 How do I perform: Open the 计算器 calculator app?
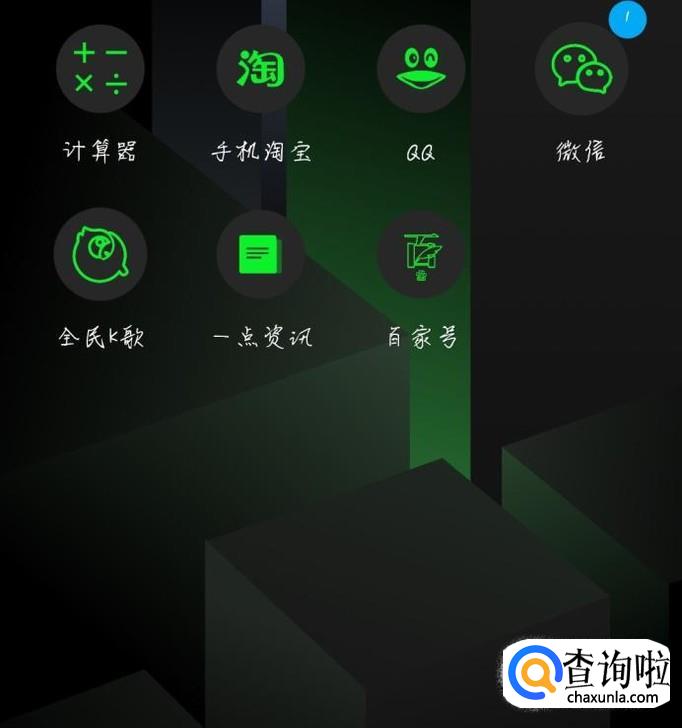tap(100, 70)
